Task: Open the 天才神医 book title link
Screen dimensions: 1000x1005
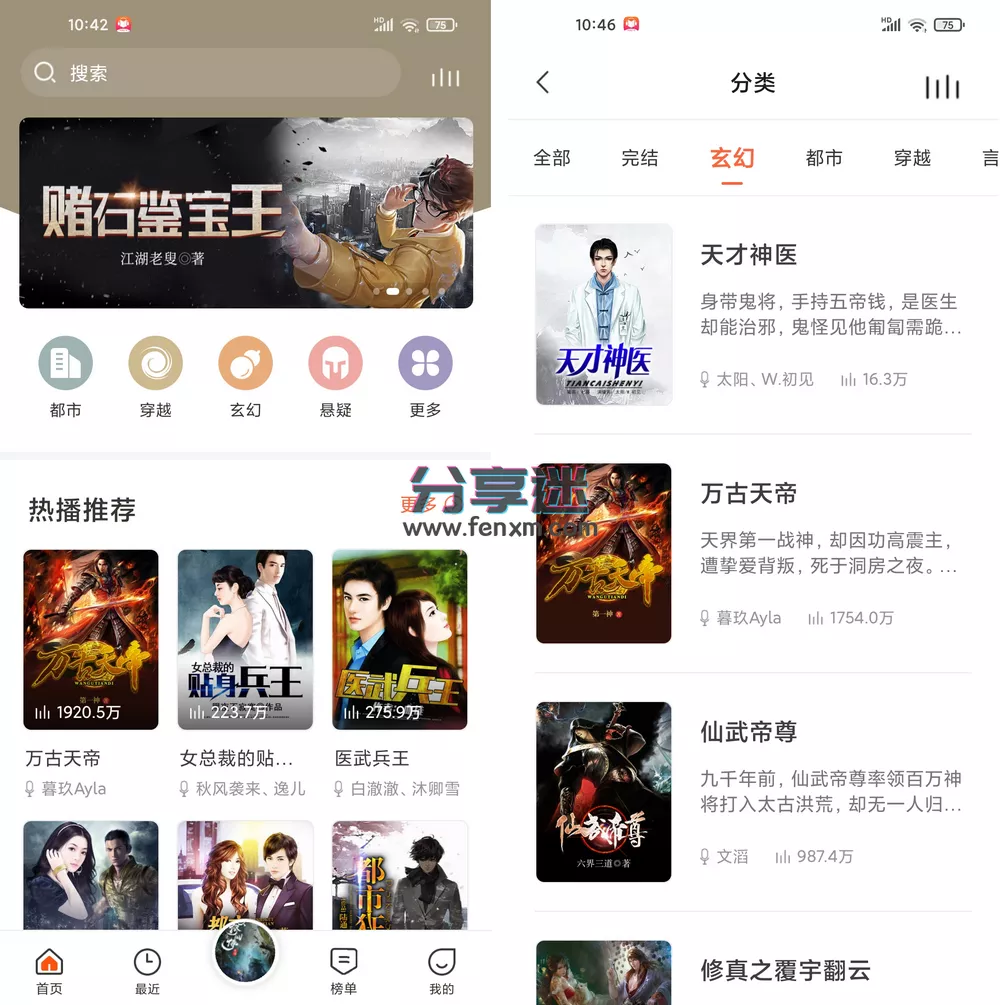Action: (750, 255)
